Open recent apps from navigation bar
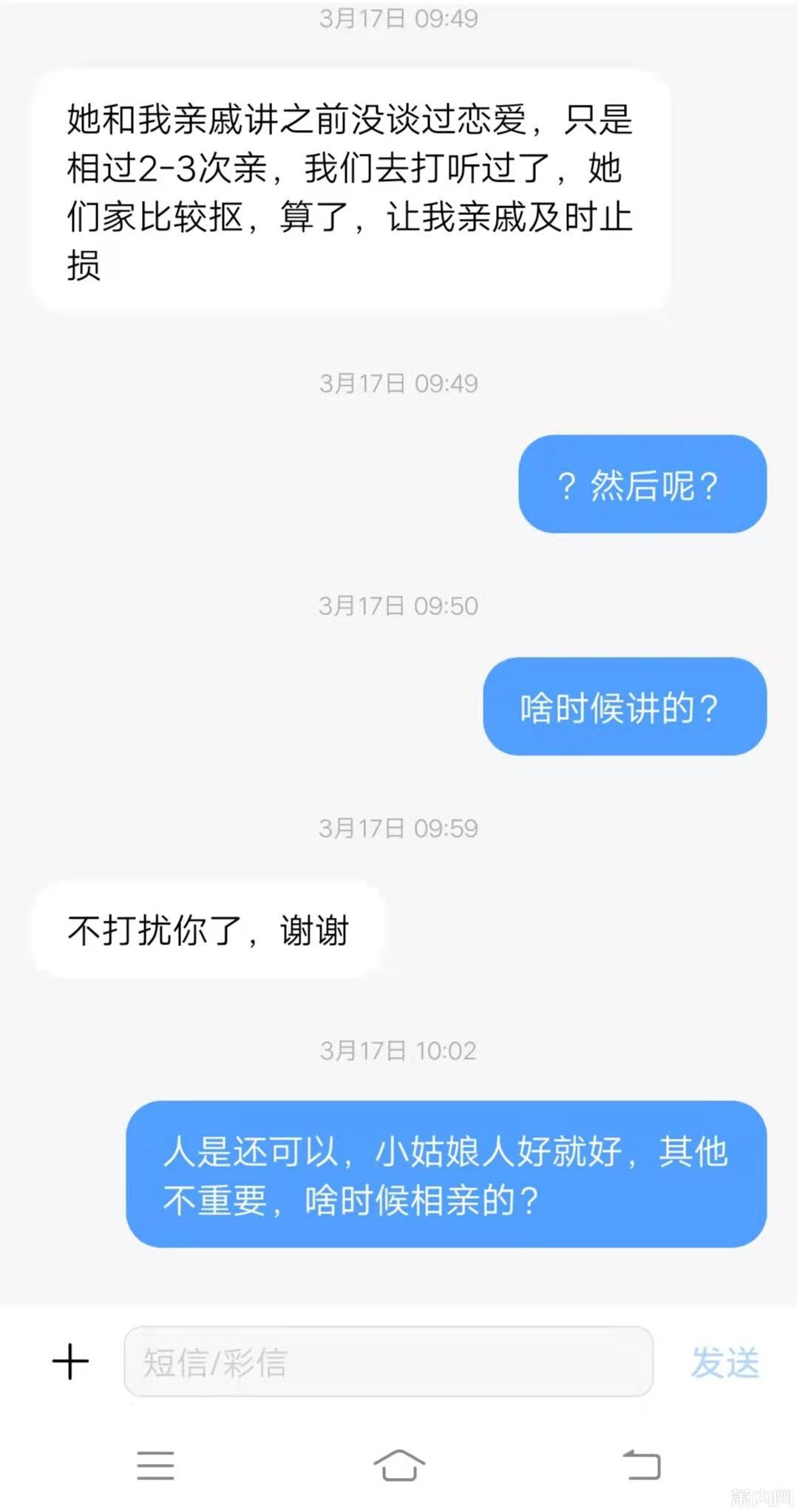Viewport: 797px width, 1512px height. (155, 1465)
